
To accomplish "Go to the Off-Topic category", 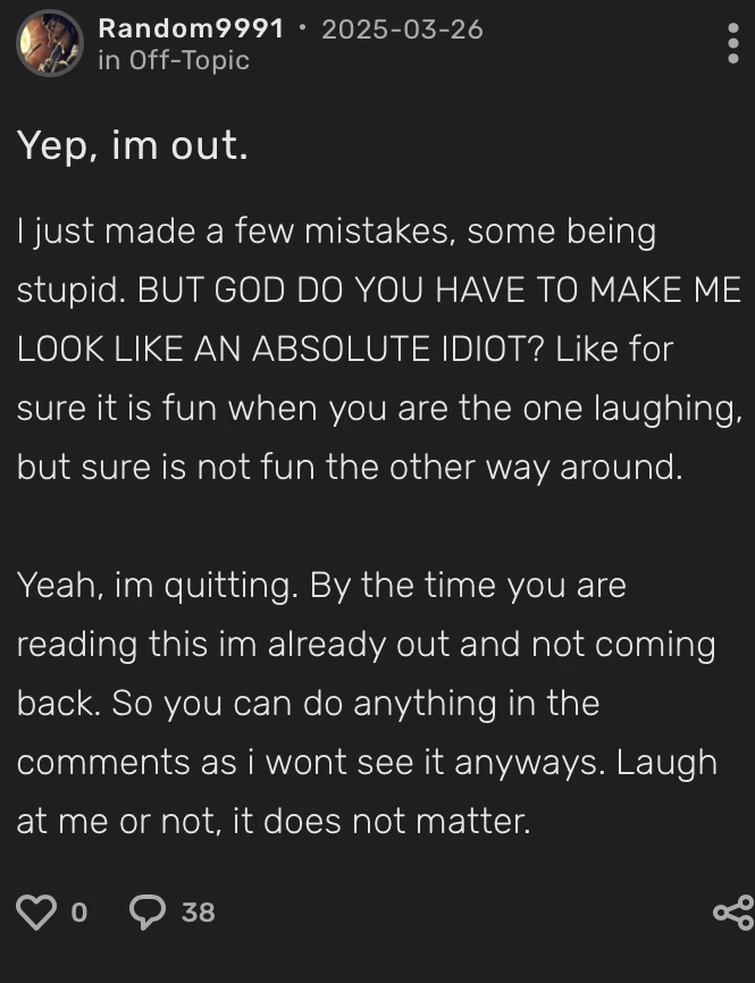I will (189, 60).
